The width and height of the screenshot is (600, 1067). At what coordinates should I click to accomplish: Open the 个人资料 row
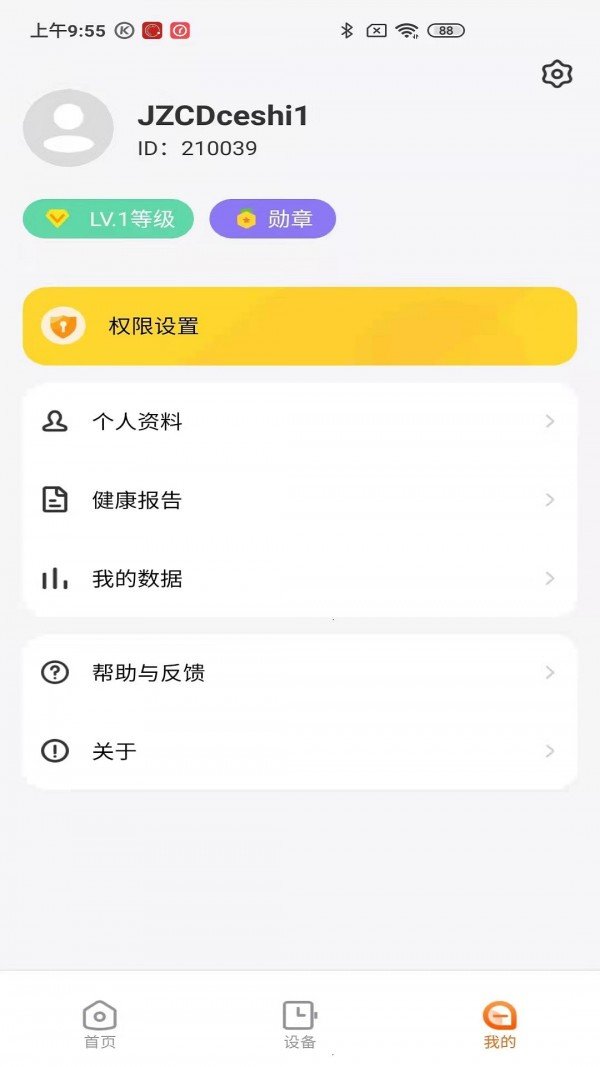[300, 422]
